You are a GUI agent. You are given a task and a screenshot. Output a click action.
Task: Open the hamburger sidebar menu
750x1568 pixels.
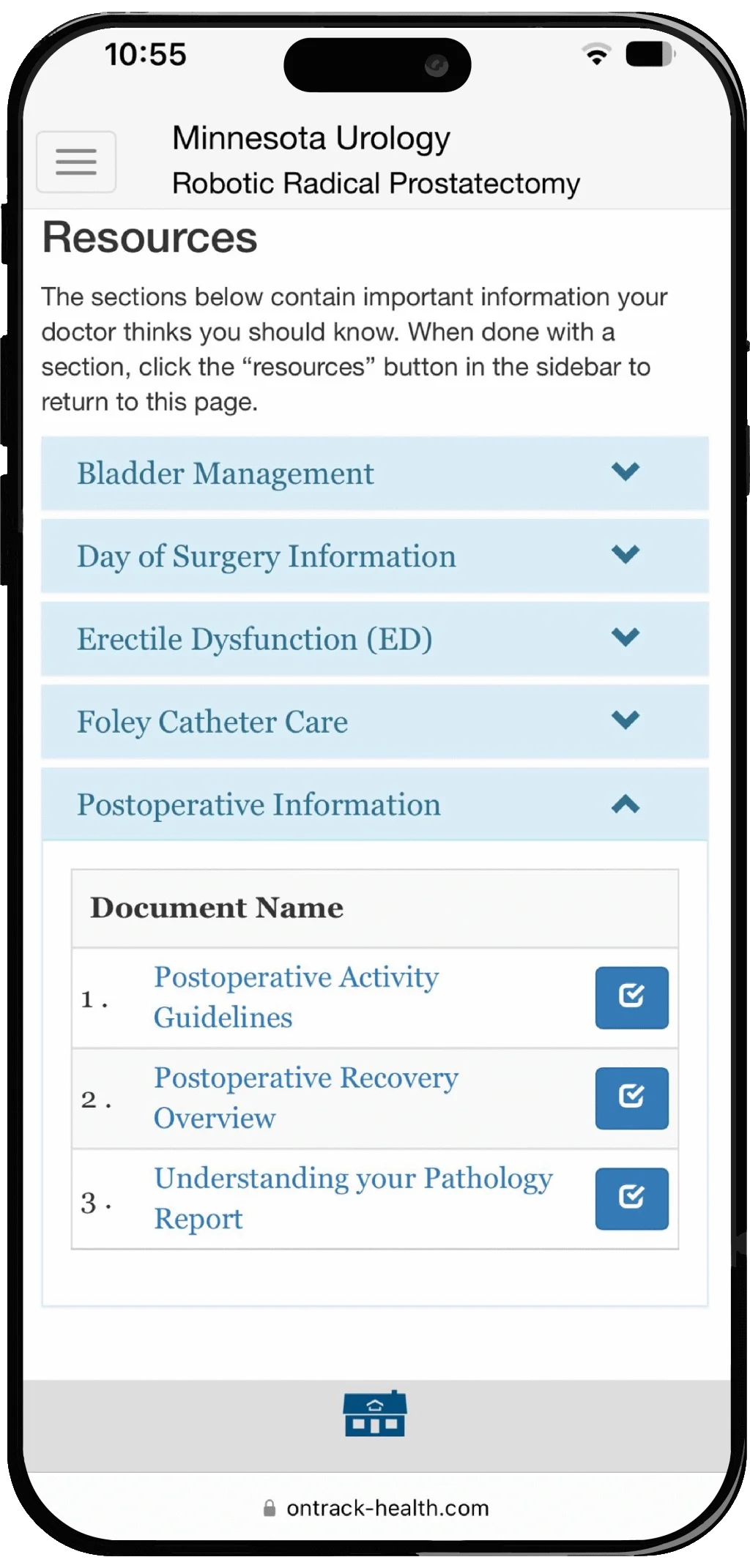(76, 162)
